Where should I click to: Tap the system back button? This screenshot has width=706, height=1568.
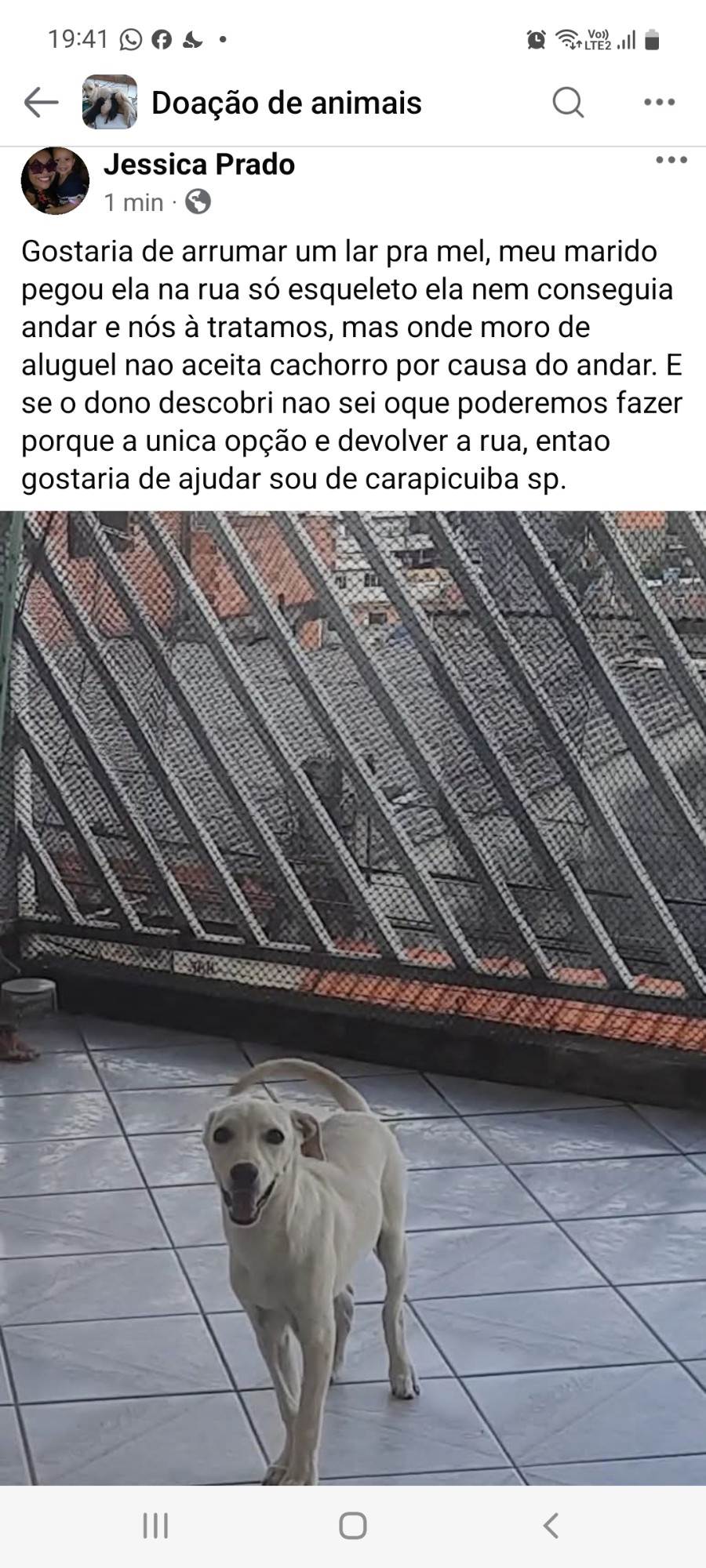551,1526
